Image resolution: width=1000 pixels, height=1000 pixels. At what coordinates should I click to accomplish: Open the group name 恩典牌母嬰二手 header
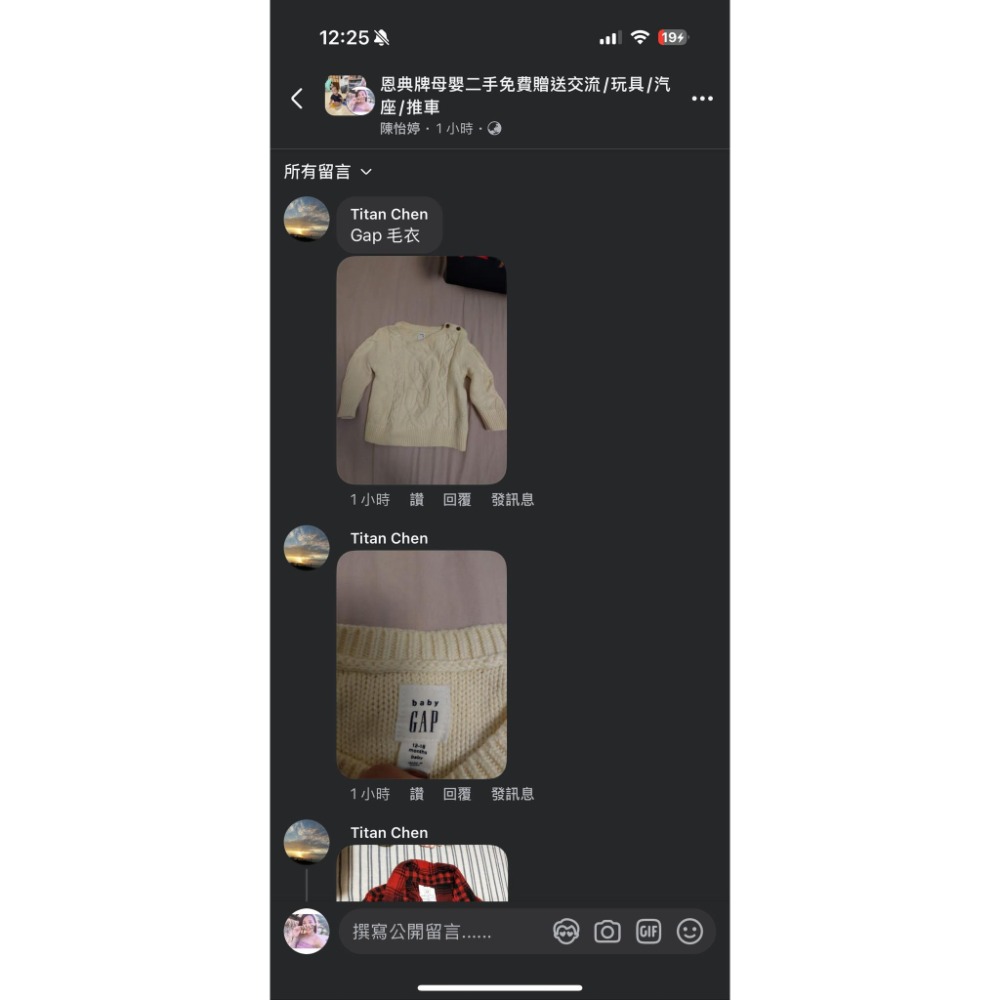tap(525, 95)
